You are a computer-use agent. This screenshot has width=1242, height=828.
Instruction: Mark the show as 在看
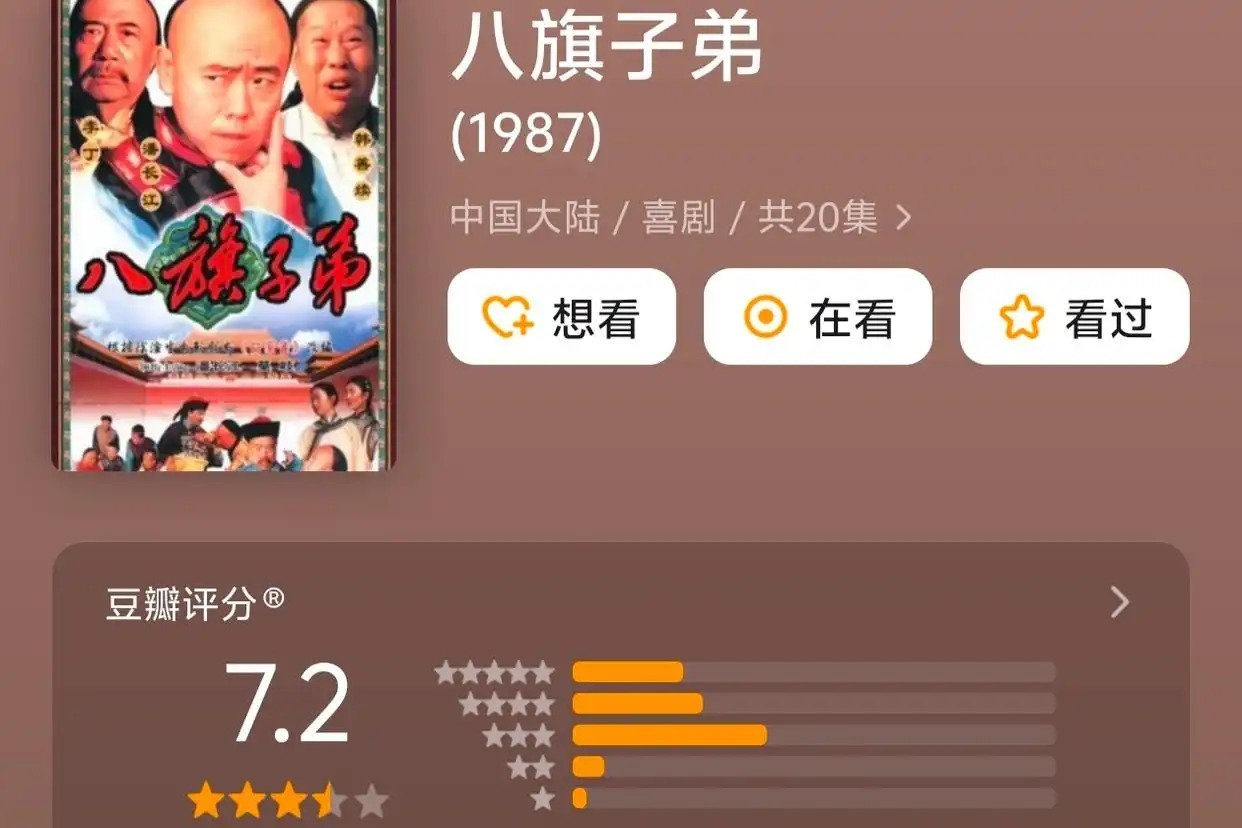click(817, 317)
